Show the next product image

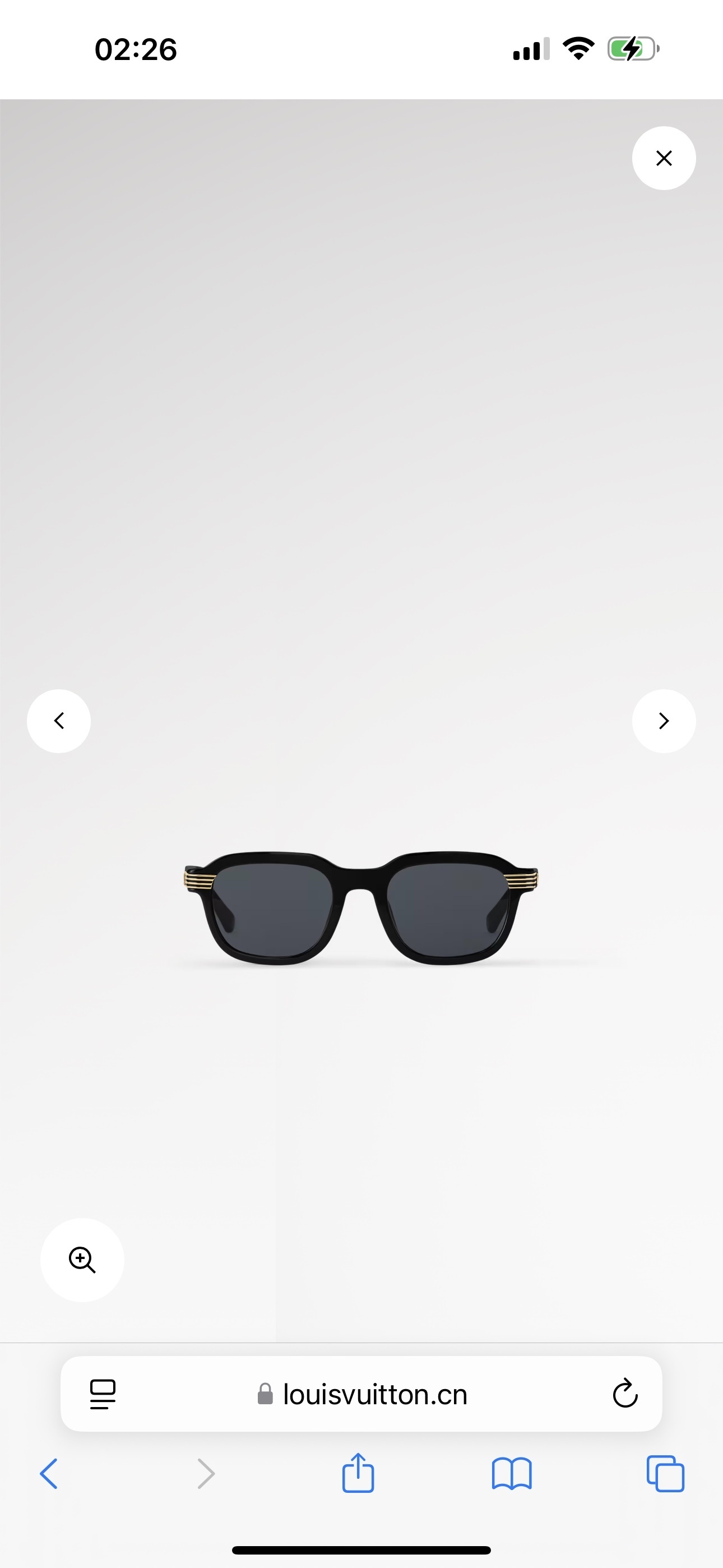pyautogui.click(x=664, y=721)
